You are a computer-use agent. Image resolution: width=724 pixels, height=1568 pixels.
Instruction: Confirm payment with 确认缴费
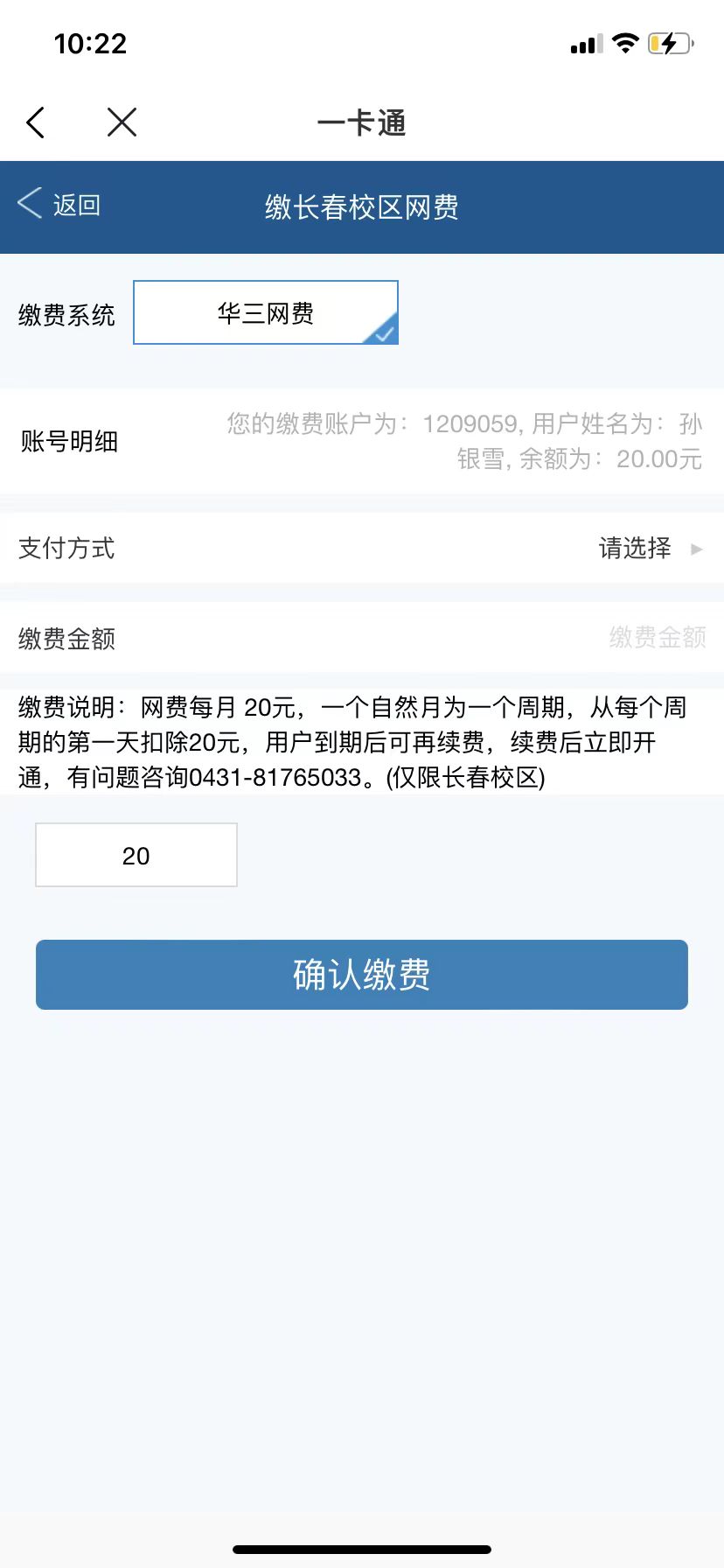[x=362, y=974]
